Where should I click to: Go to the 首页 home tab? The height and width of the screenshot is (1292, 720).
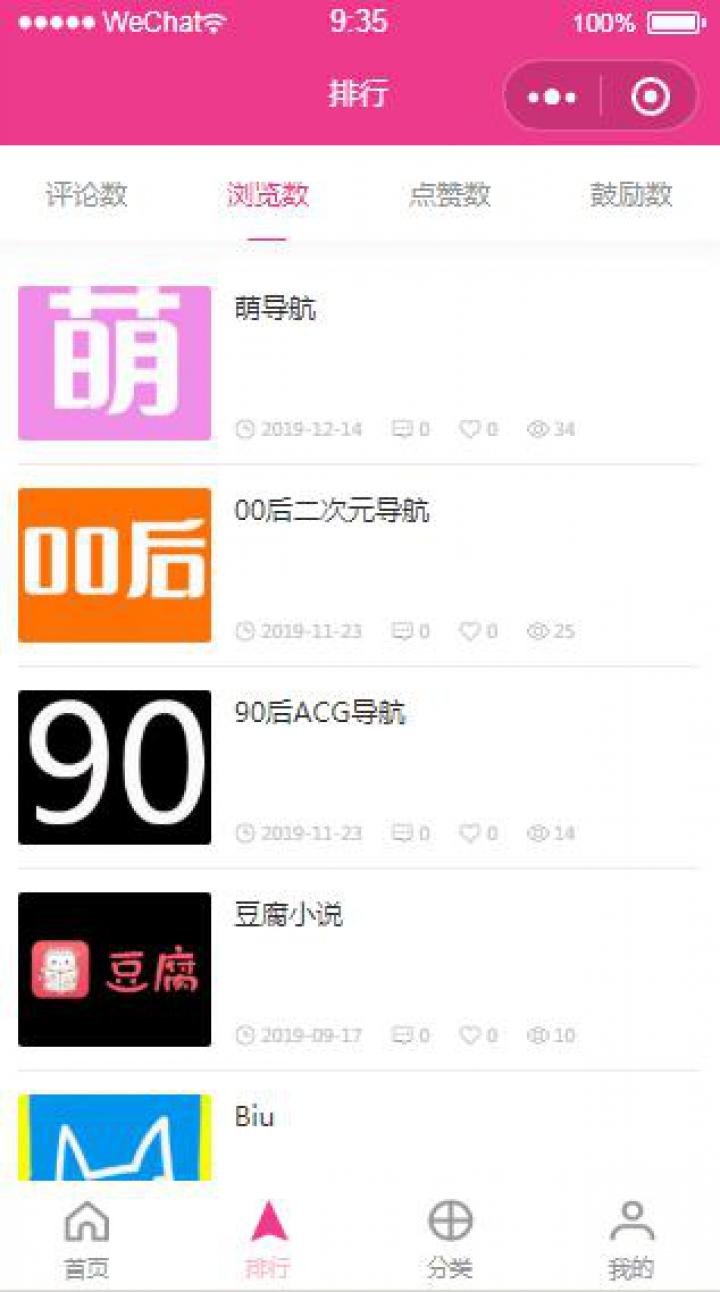87,1240
